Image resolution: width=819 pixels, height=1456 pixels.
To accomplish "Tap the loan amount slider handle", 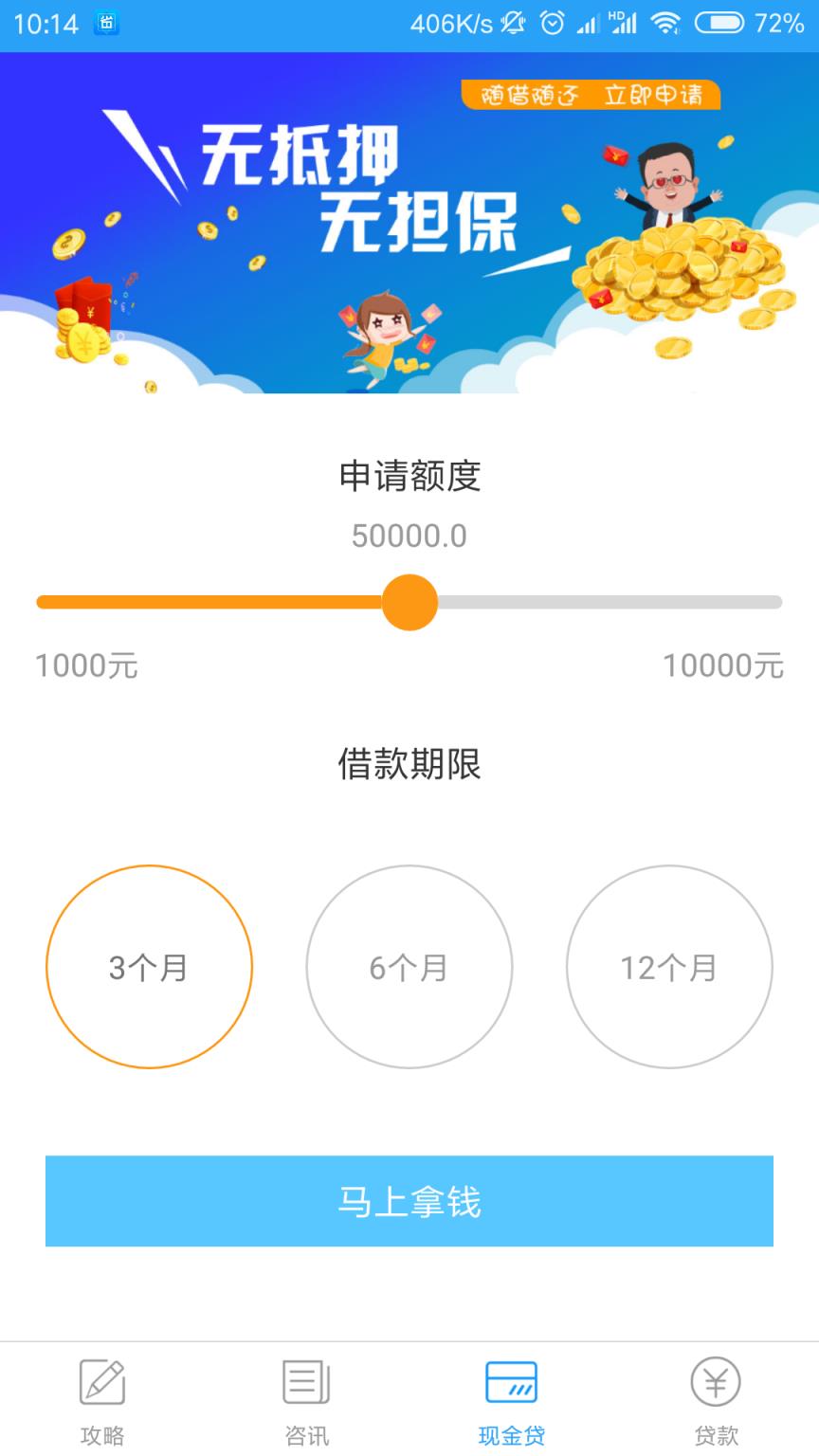I will [x=410, y=602].
